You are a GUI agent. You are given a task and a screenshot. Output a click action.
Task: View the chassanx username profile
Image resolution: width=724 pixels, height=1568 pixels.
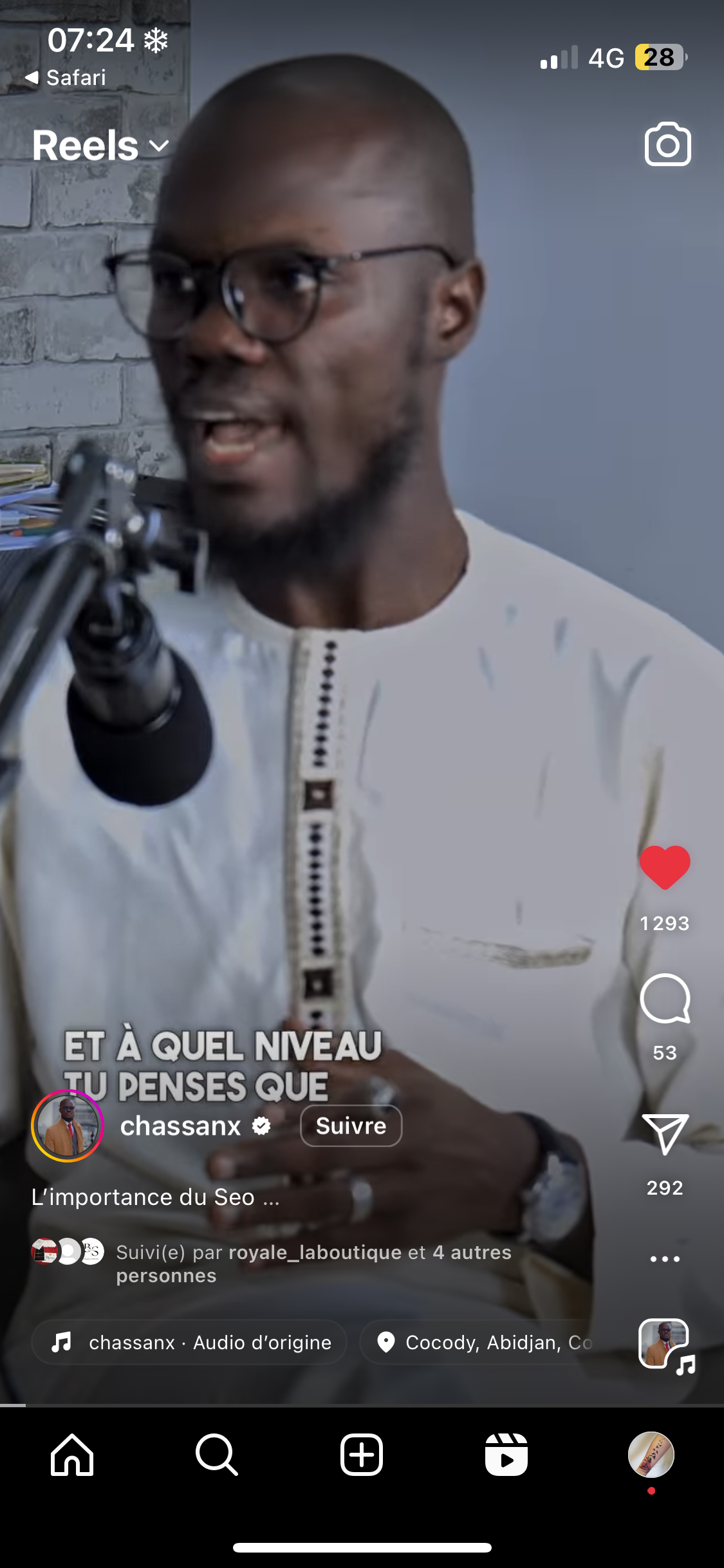click(181, 1126)
